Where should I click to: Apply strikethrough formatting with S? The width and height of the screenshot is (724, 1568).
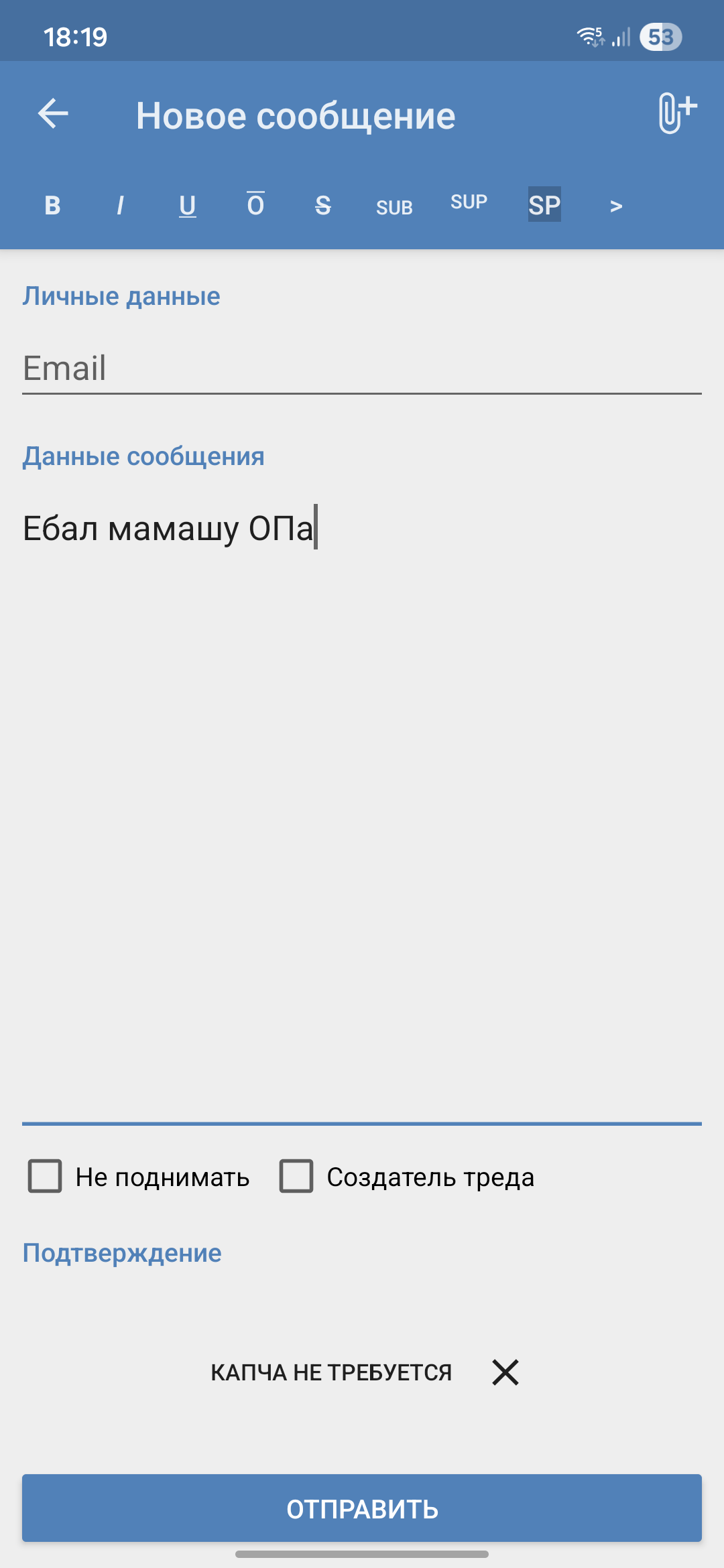tap(323, 205)
